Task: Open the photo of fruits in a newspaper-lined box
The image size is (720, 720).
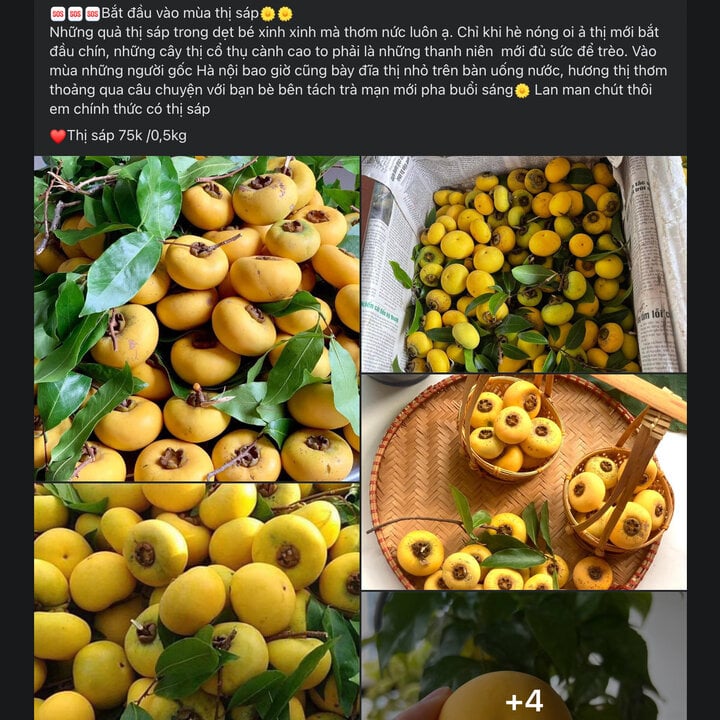Action: [x=523, y=264]
